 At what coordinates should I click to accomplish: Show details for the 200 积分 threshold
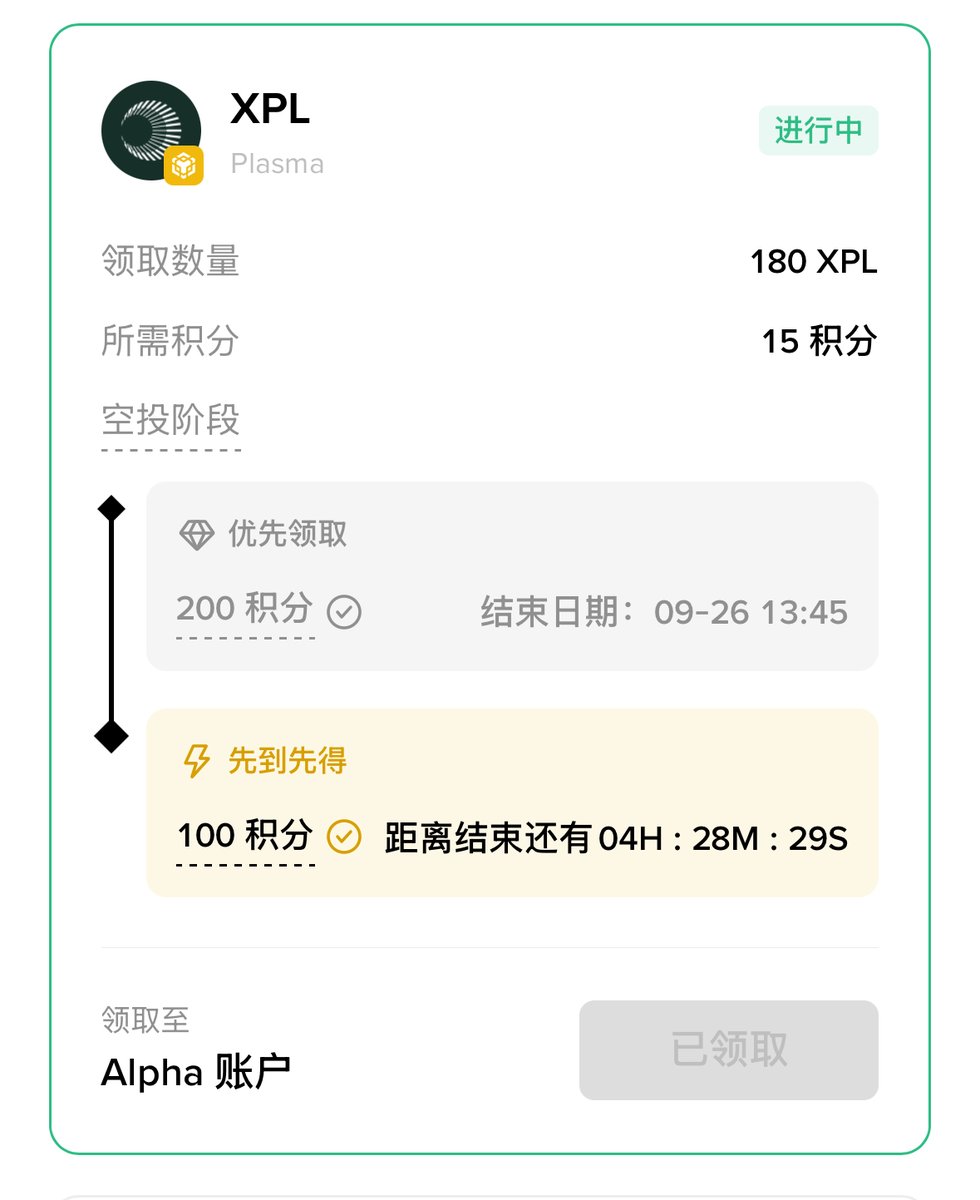(x=245, y=609)
